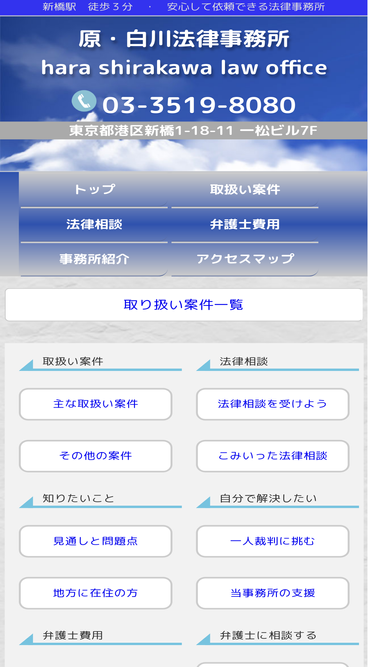375x667 pixels.
Task: Open 事務所紹介 from the navigation menu
Action: (x=94, y=259)
